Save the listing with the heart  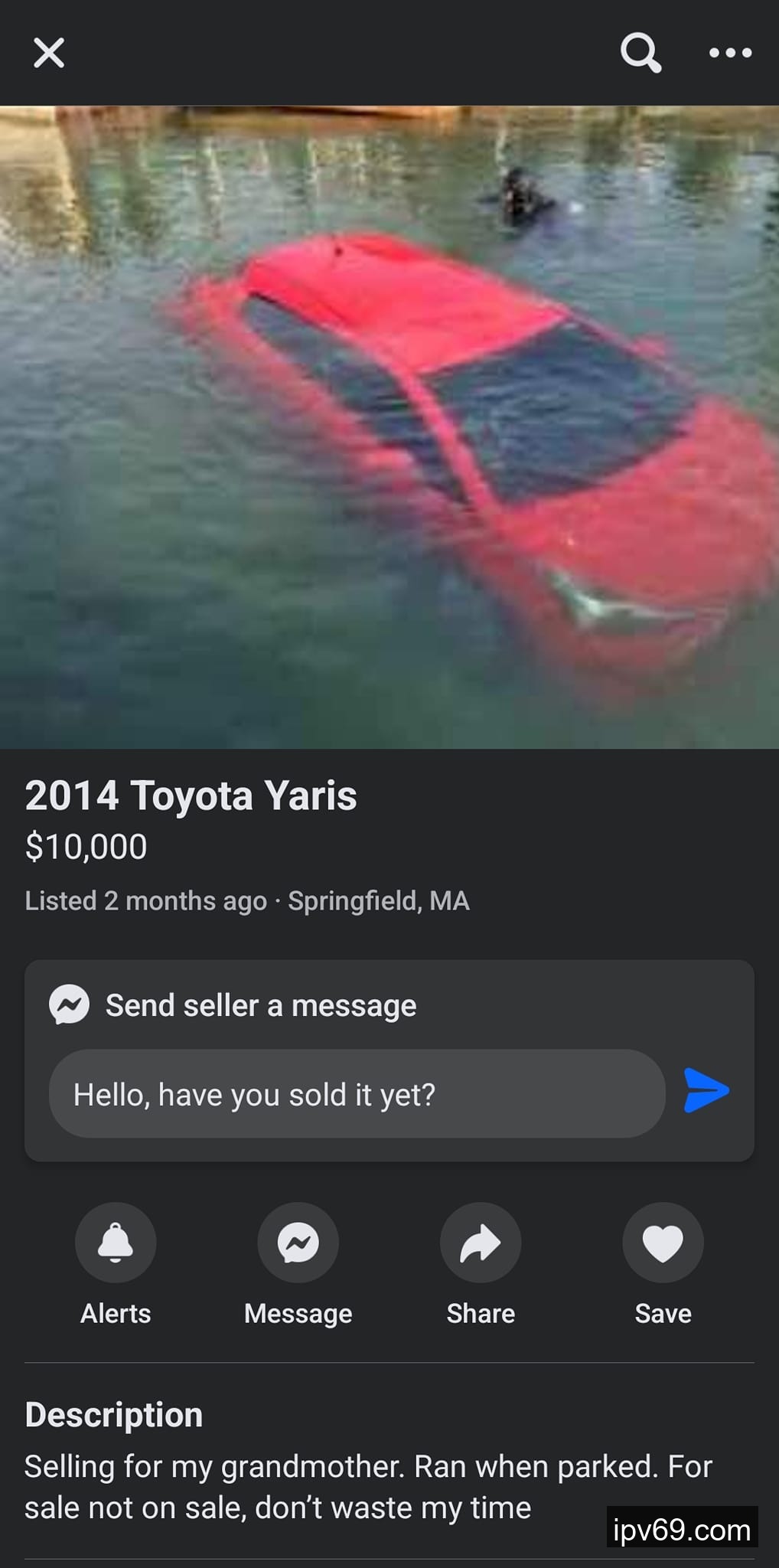[663, 1243]
